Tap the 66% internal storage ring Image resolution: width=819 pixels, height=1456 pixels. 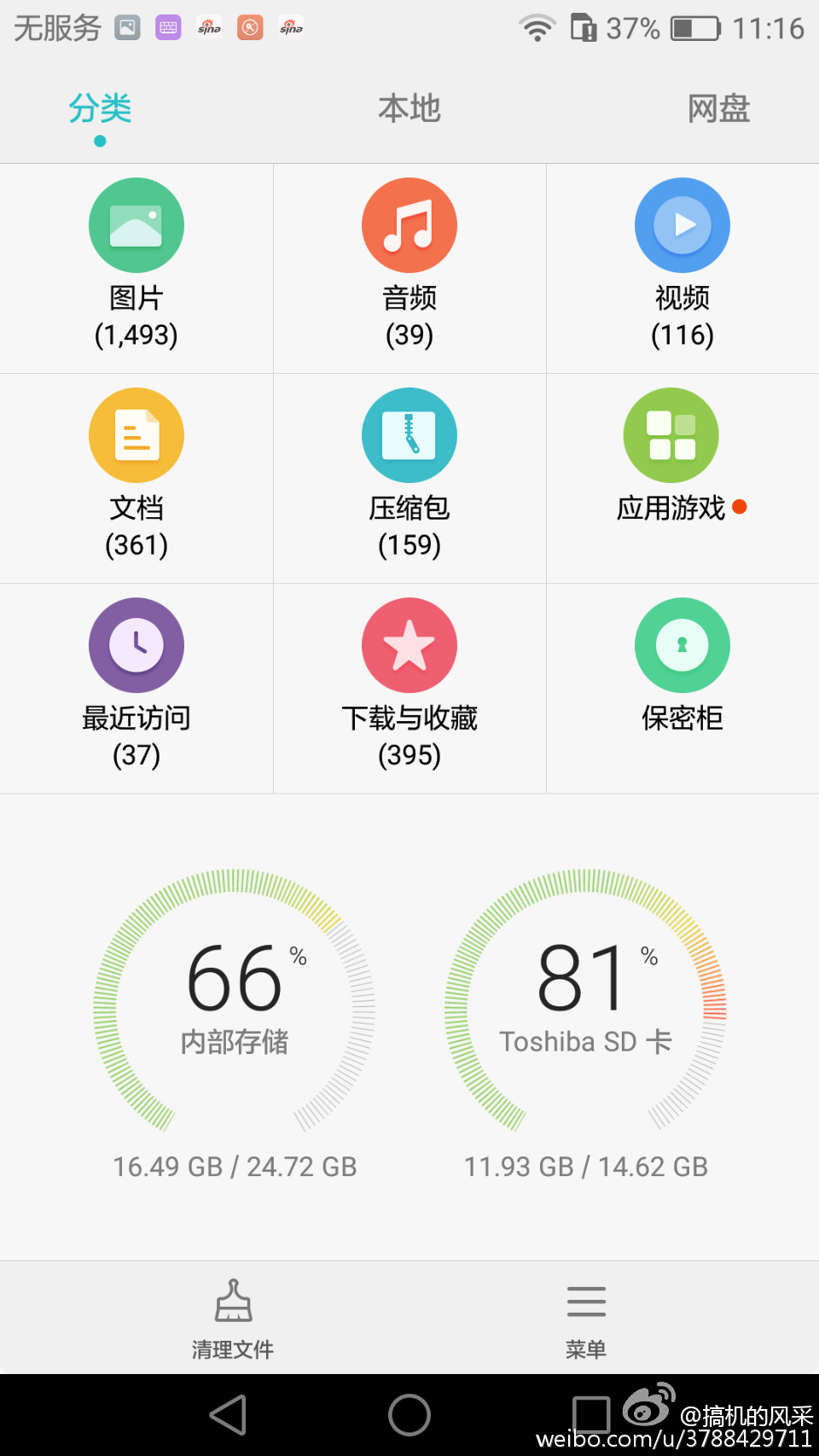tap(235, 994)
